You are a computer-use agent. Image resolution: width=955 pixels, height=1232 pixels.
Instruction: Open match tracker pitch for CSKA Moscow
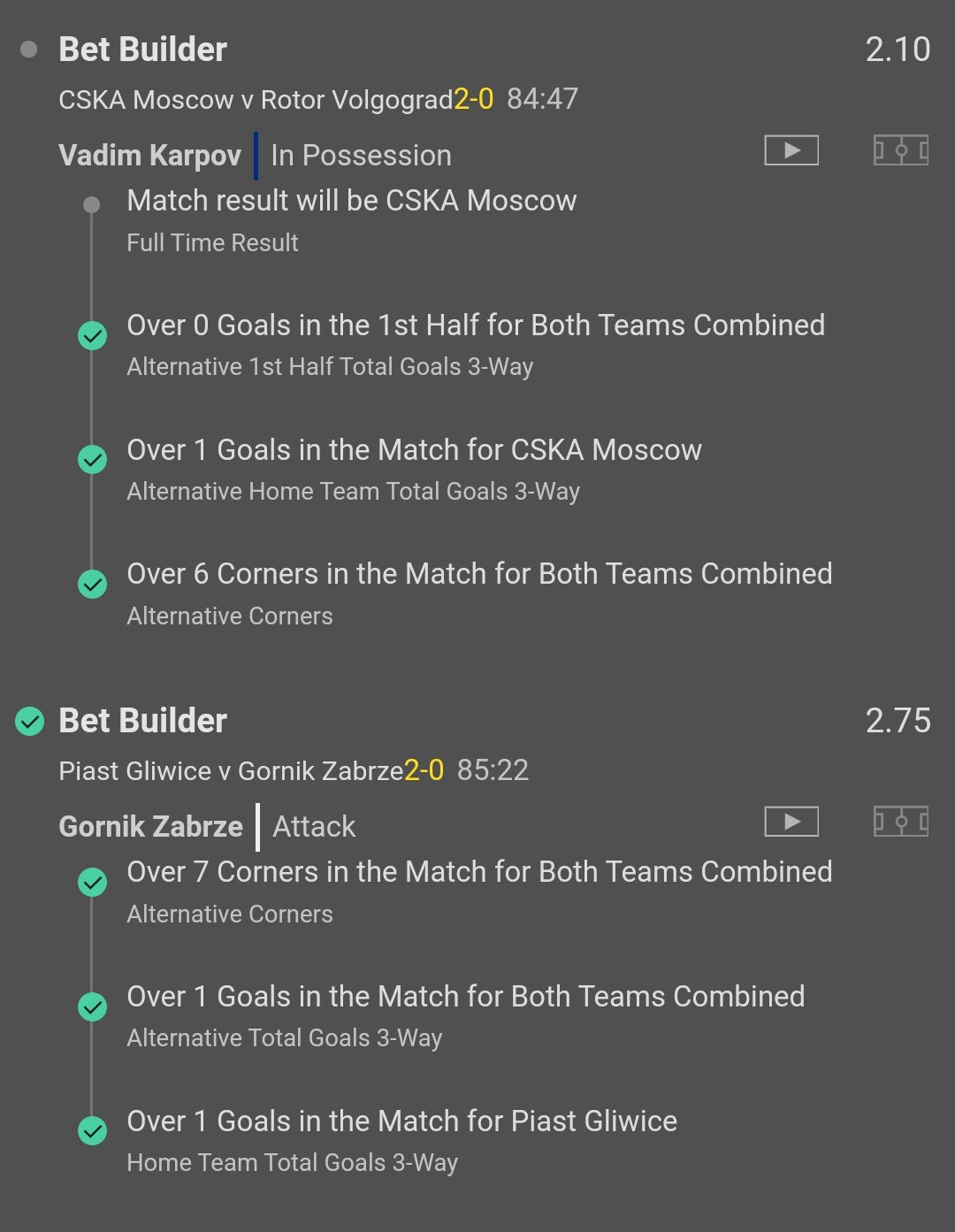coord(900,150)
